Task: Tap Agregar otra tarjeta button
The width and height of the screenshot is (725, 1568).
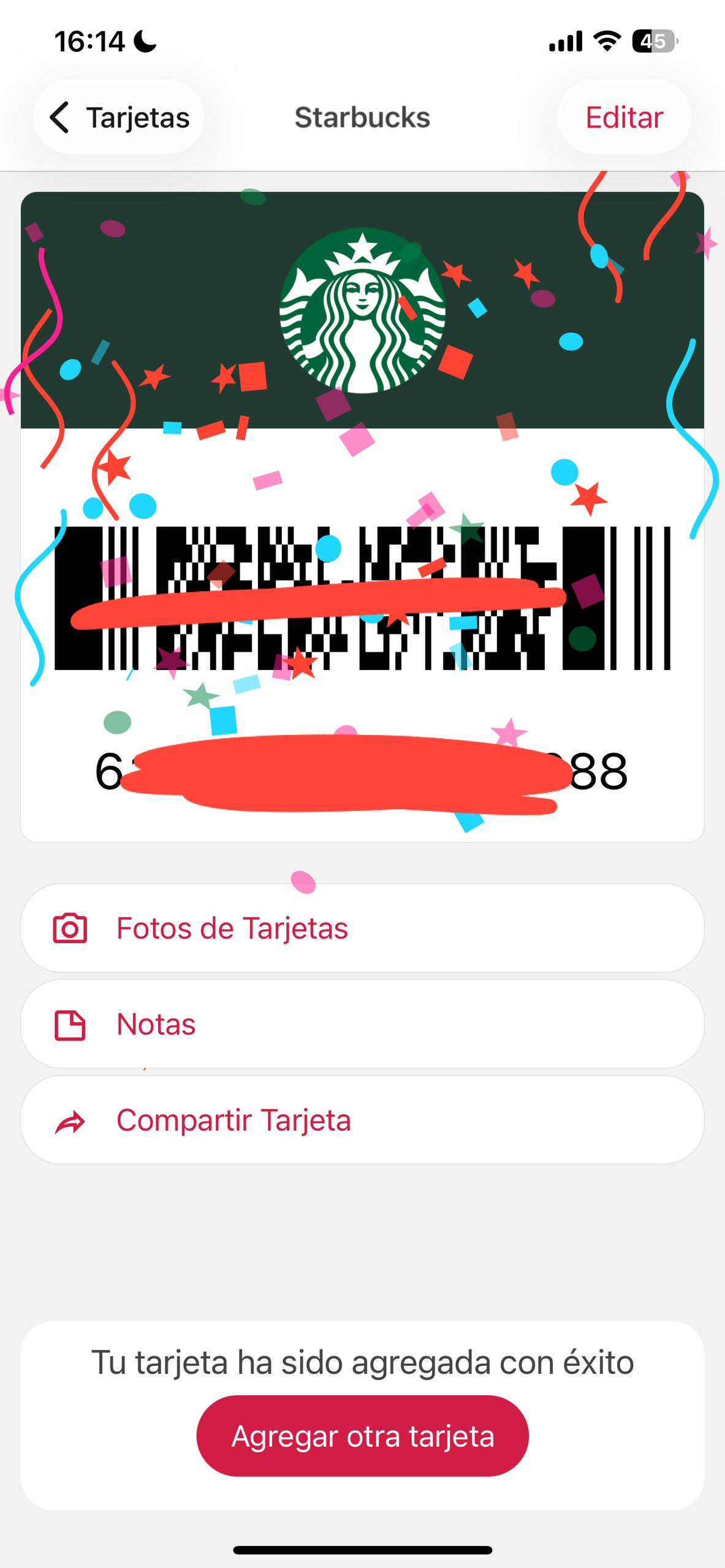Action: click(x=362, y=1436)
